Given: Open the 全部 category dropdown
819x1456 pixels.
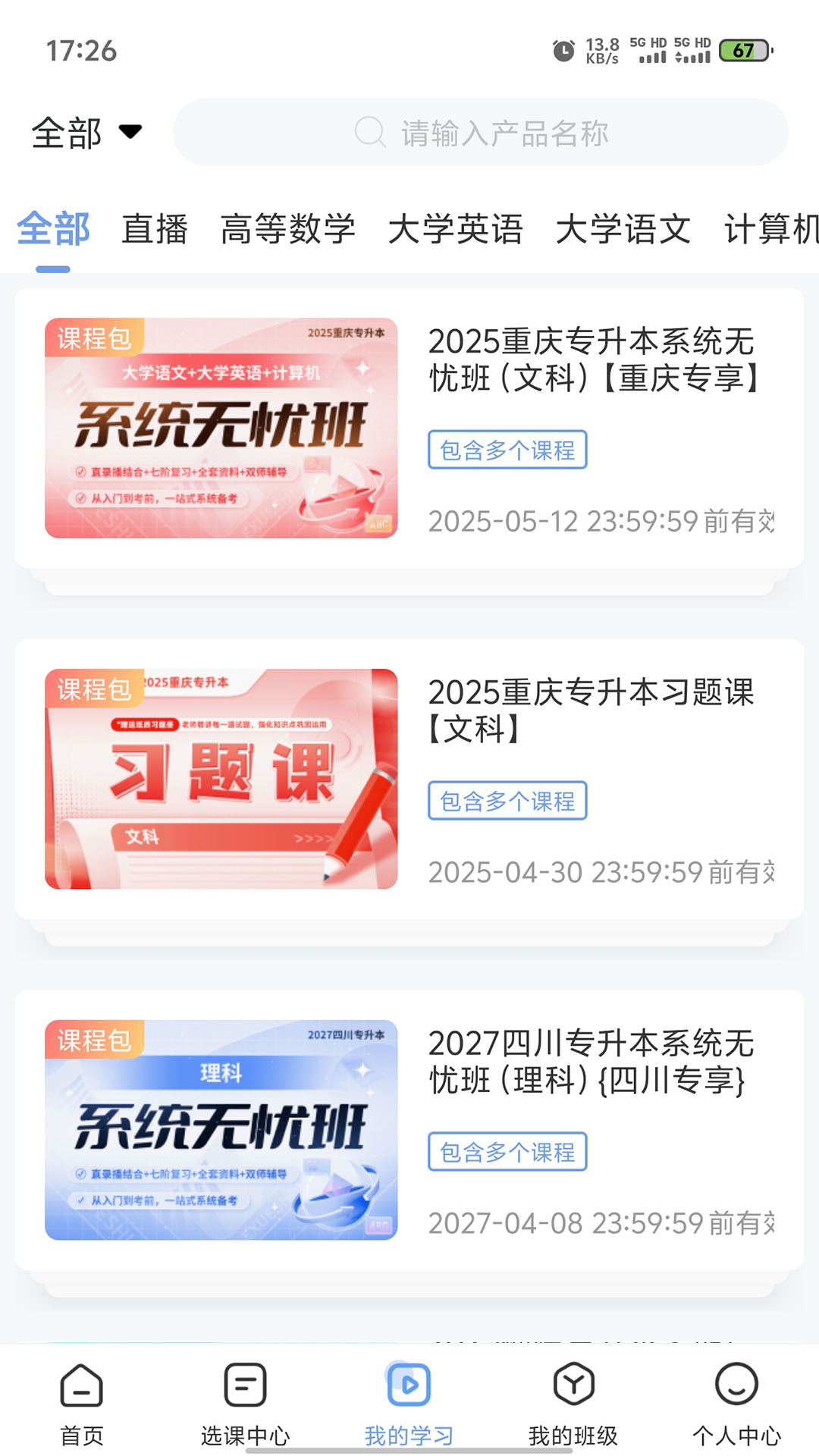Looking at the screenshot, I should (86, 133).
